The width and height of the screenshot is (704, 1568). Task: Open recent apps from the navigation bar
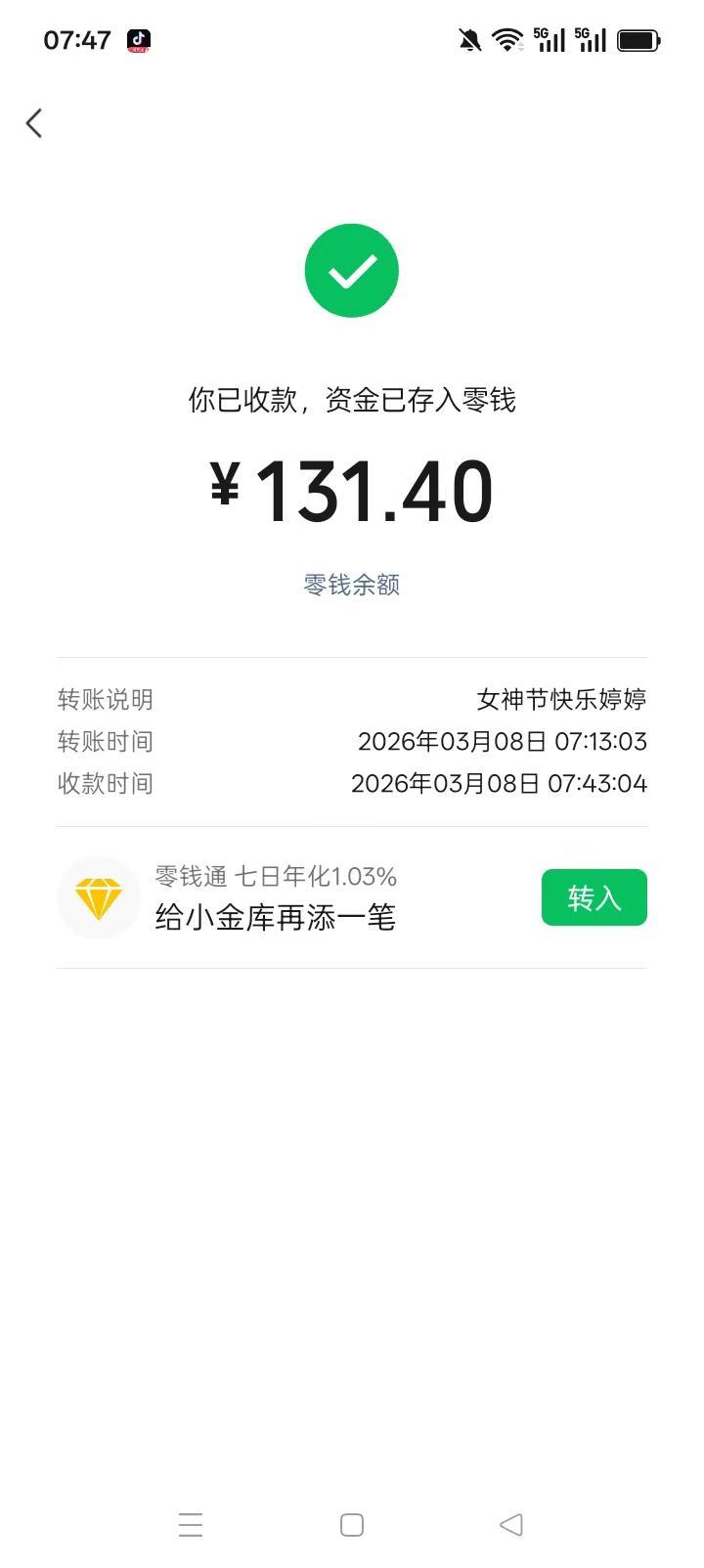click(192, 1524)
